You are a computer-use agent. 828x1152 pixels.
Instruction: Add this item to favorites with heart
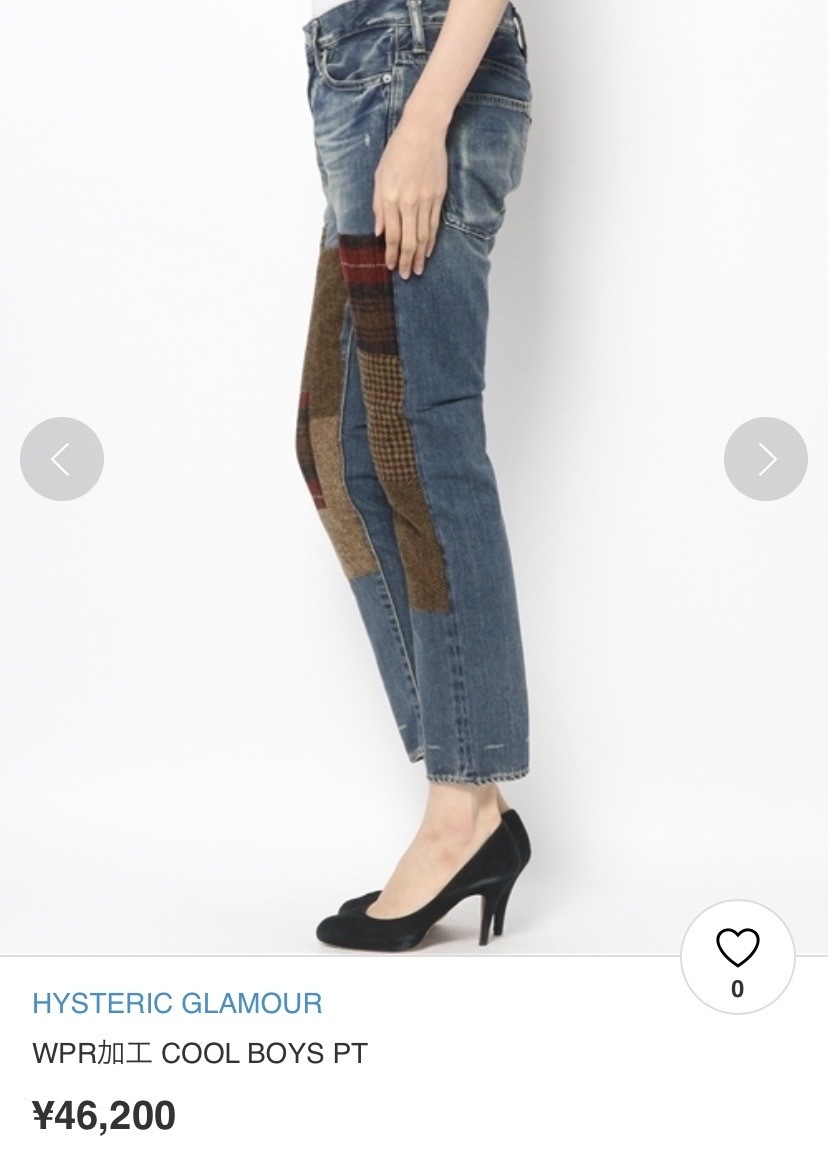[738, 948]
